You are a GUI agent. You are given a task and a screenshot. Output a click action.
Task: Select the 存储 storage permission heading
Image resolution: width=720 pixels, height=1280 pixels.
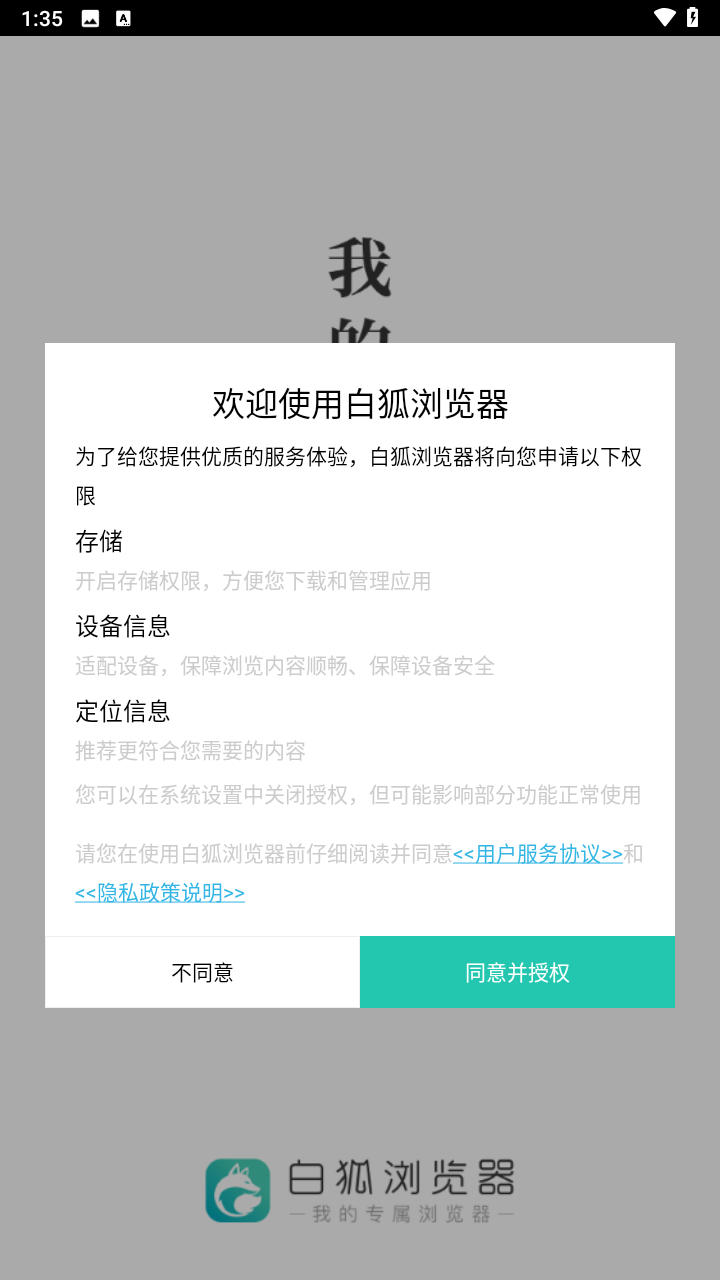pos(100,542)
